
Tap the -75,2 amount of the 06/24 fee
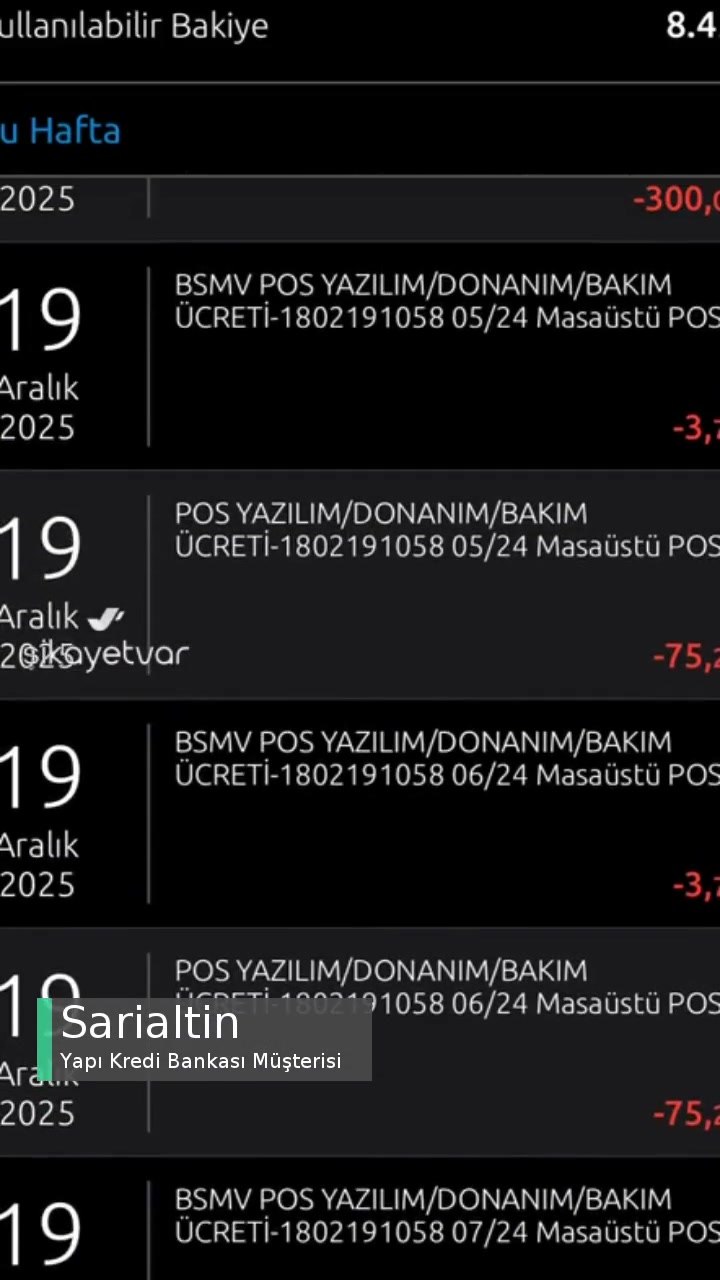click(x=685, y=1112)
